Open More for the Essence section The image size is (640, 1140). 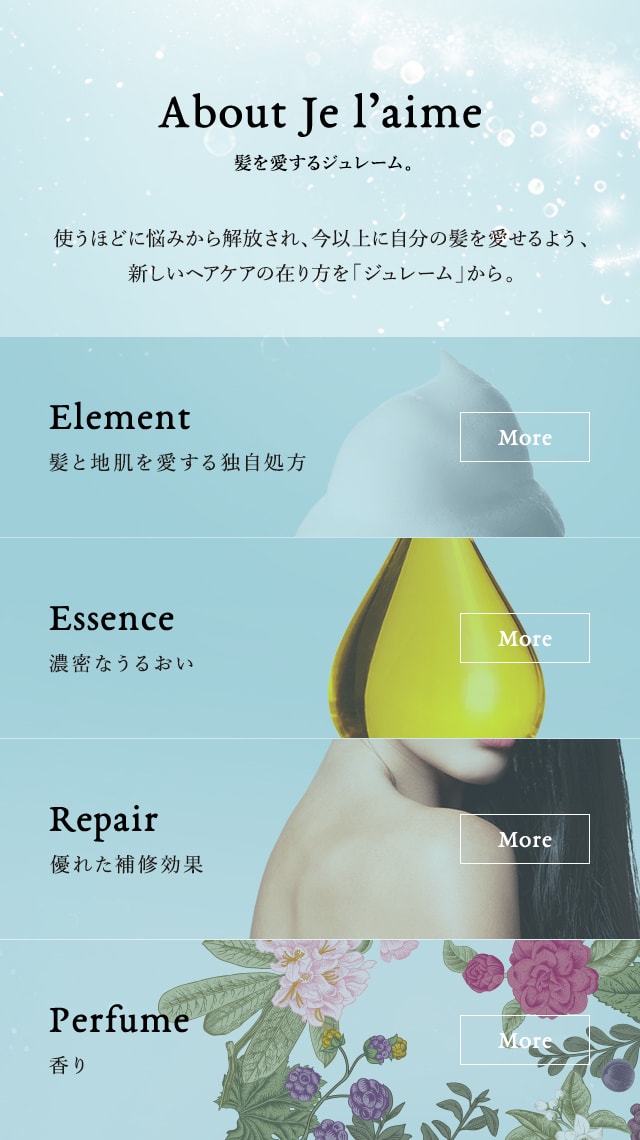pyautogui.click(x=524, y=638)
